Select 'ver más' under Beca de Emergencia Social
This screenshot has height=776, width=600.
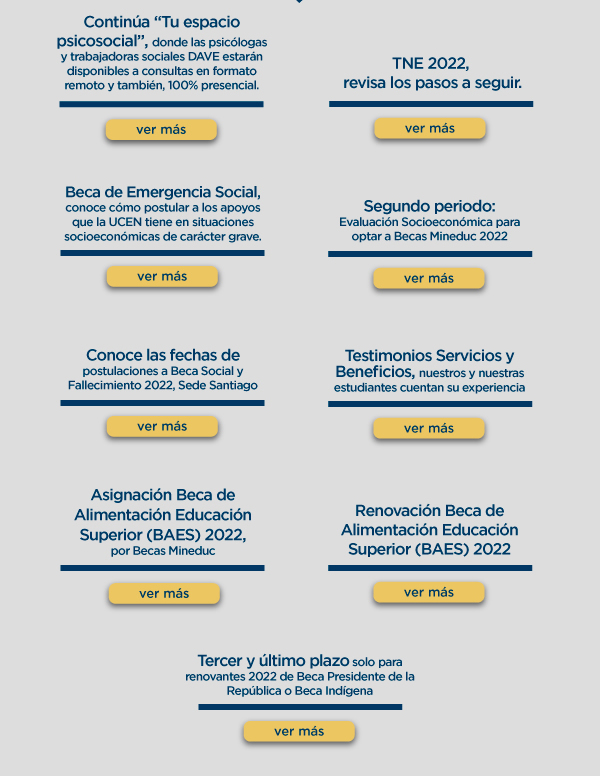pyautogui.click(x=161, y=277)
